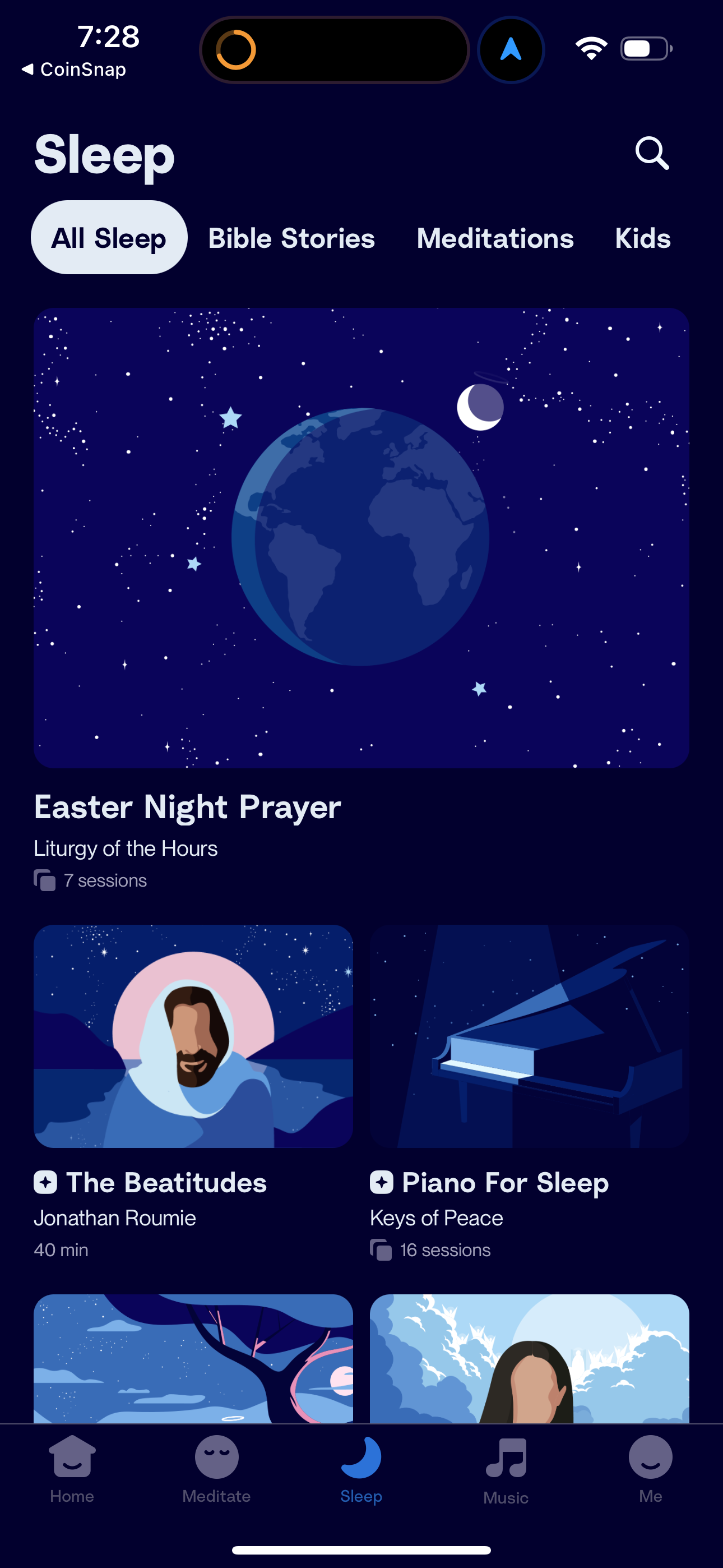Screen dimensions: 723x1568
Task: Switch to the Meditate tab
Action: 216,1469
